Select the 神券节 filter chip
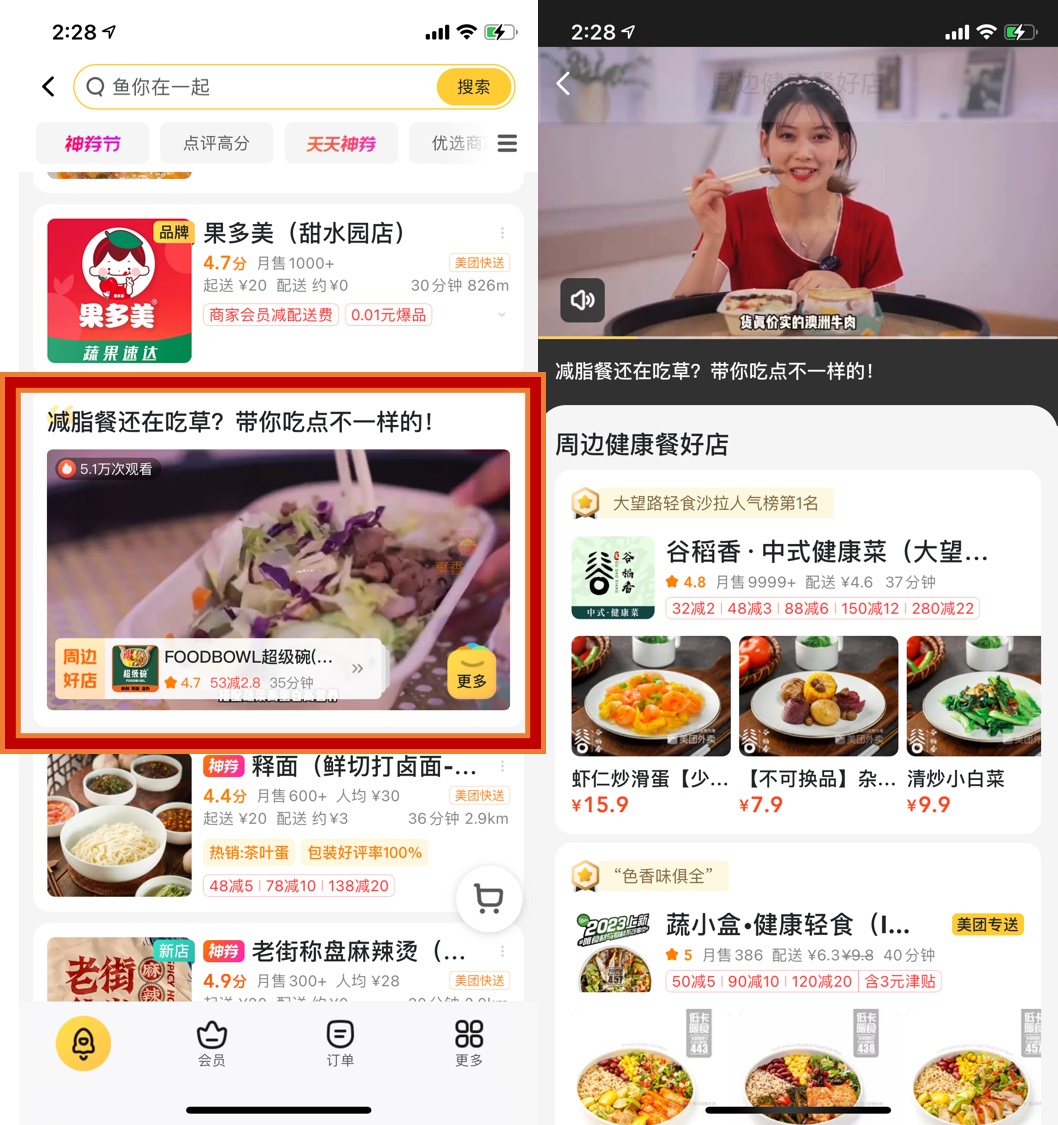 [x=93, y=143]
